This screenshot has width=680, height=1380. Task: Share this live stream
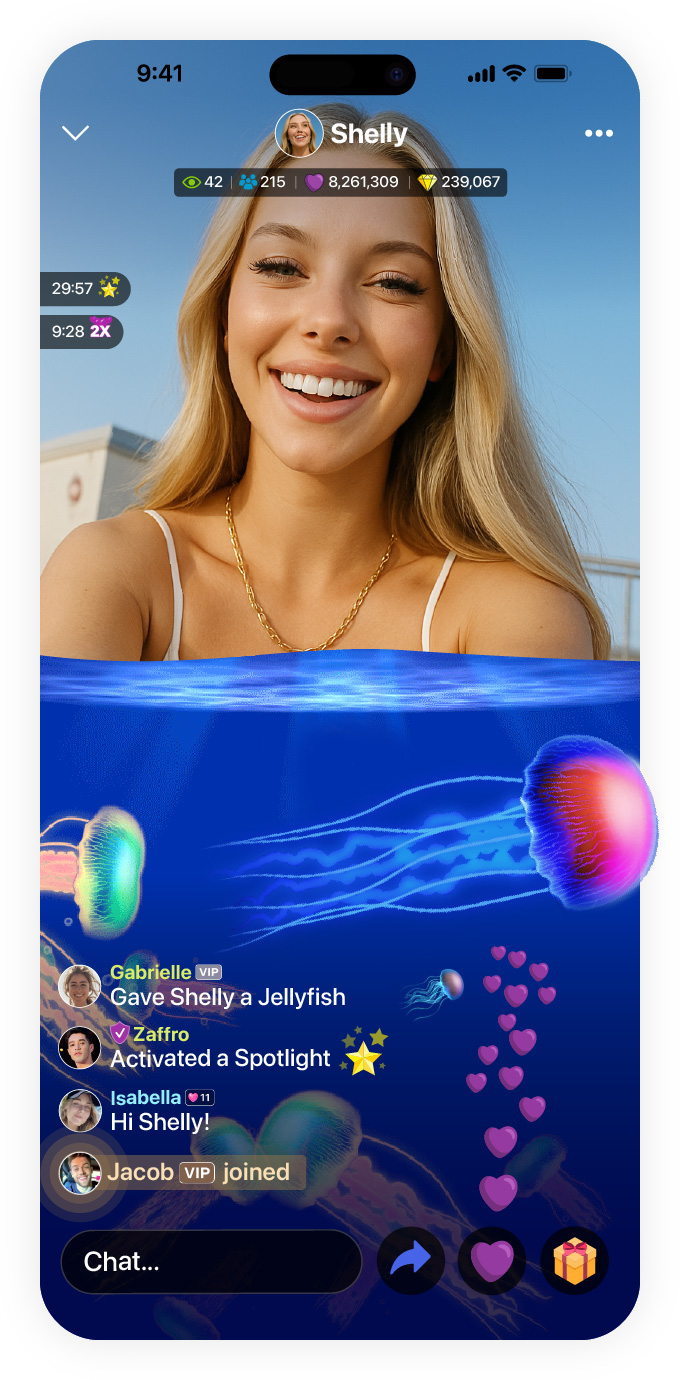coord(411,1260)
